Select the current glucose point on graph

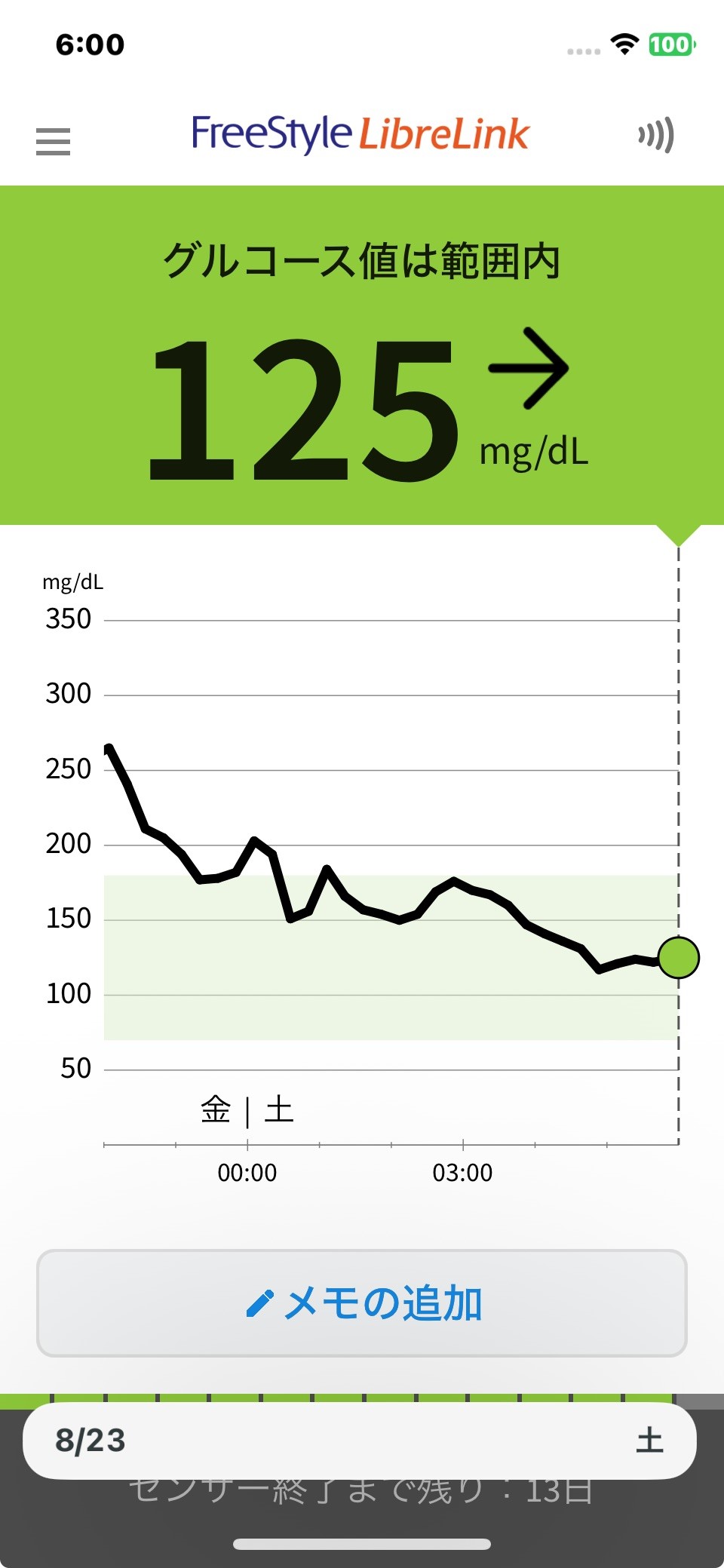(678, 957)
